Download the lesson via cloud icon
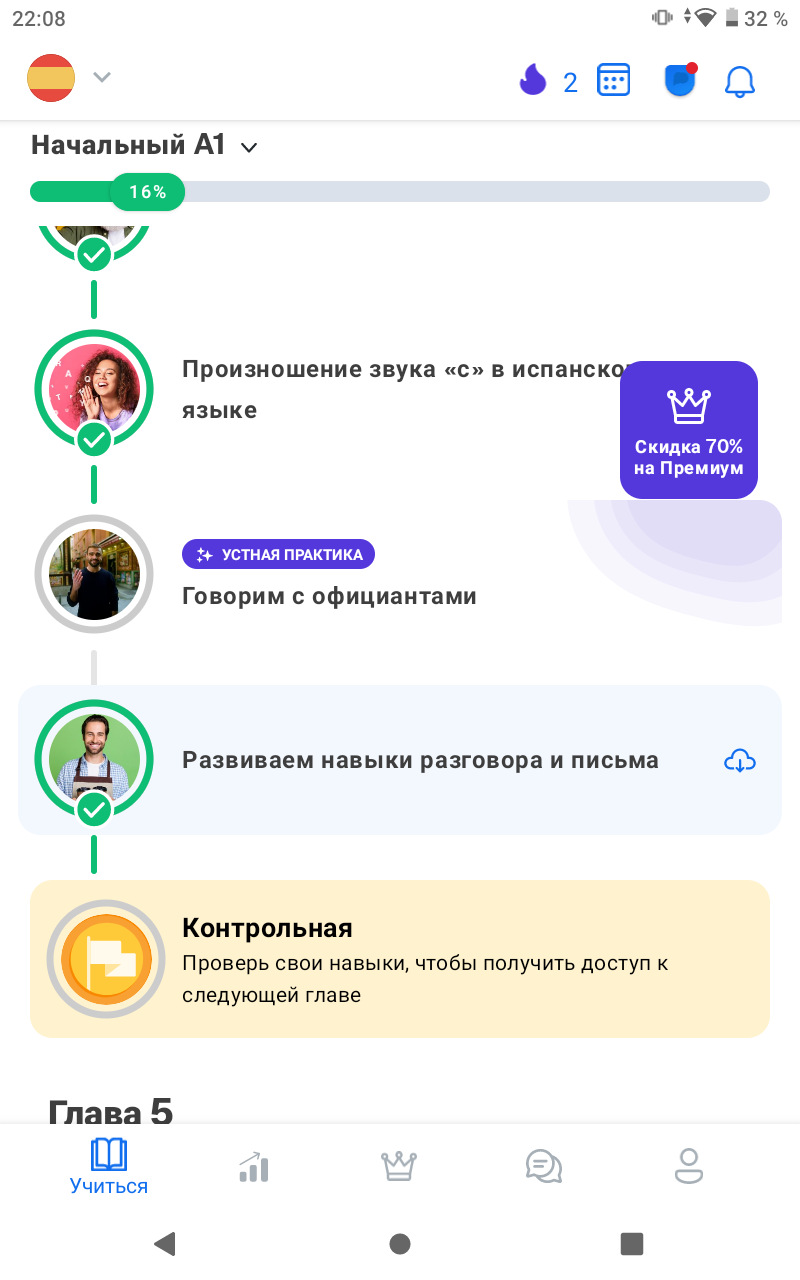 click(739, 761)
